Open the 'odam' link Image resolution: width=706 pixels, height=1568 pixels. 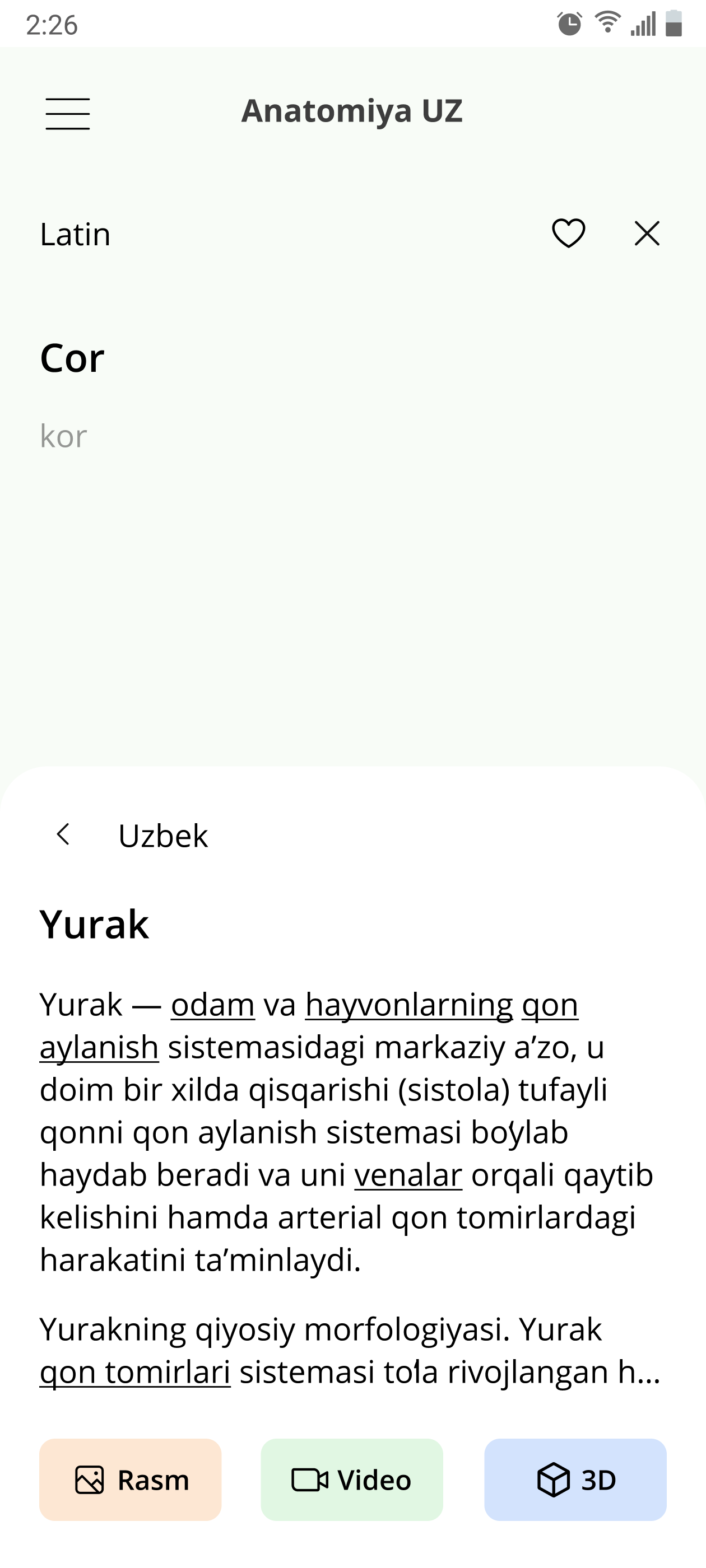(x=212, y=1005)
